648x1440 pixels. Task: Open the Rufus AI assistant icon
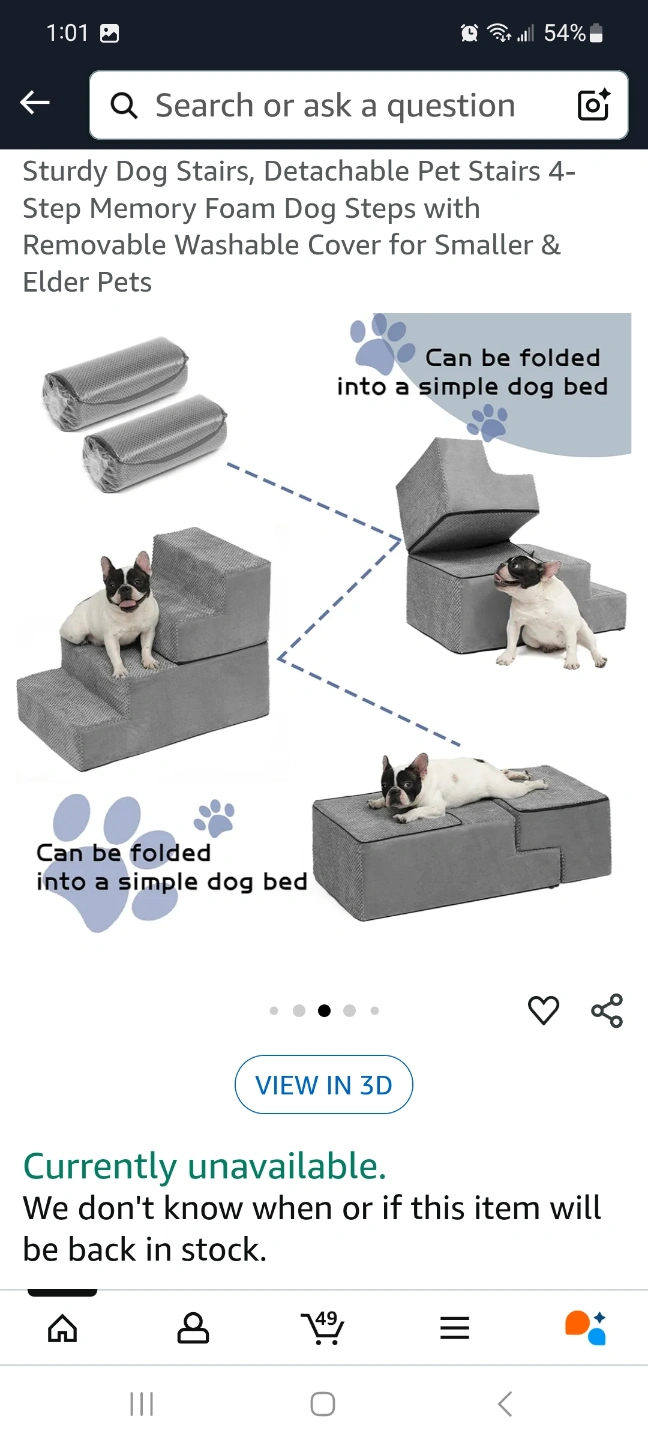pos(585,1328)
